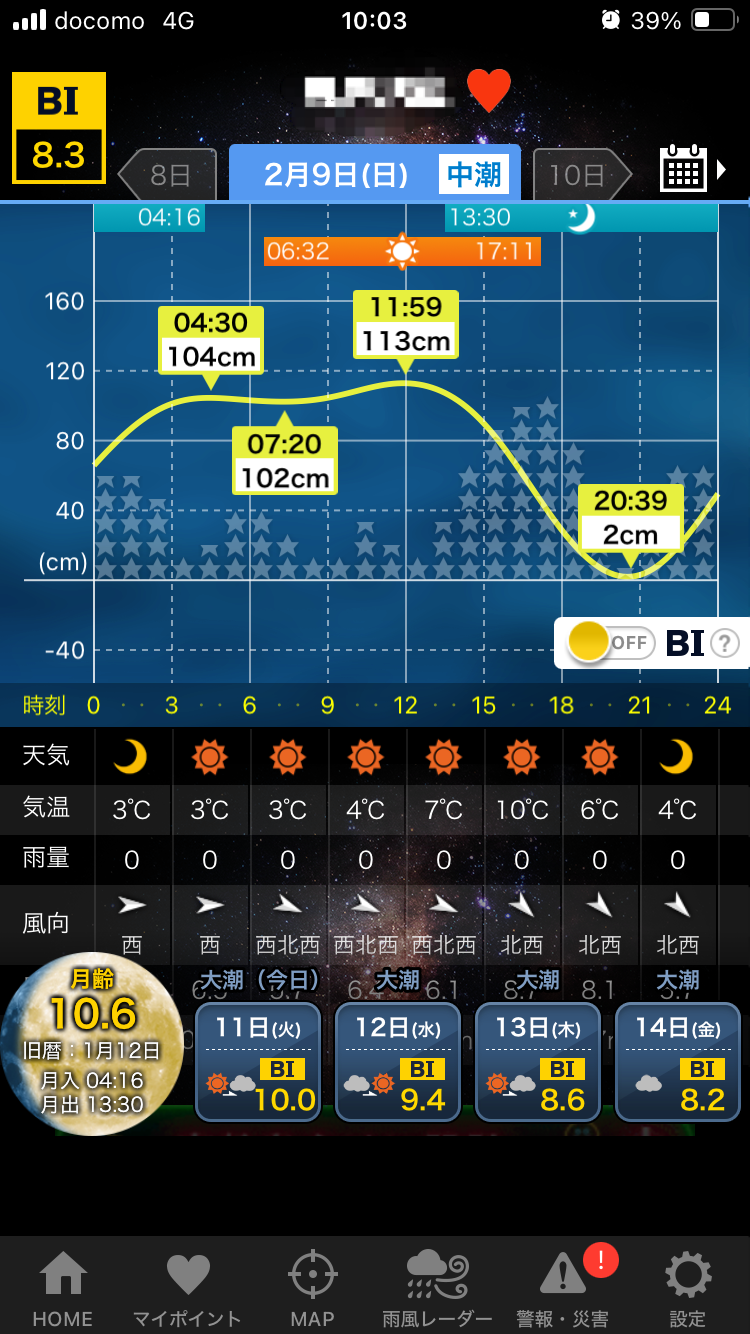Viewport: 750px width, 1334px height.
Task: Open the MAP tab
Action: point(312,1288)
